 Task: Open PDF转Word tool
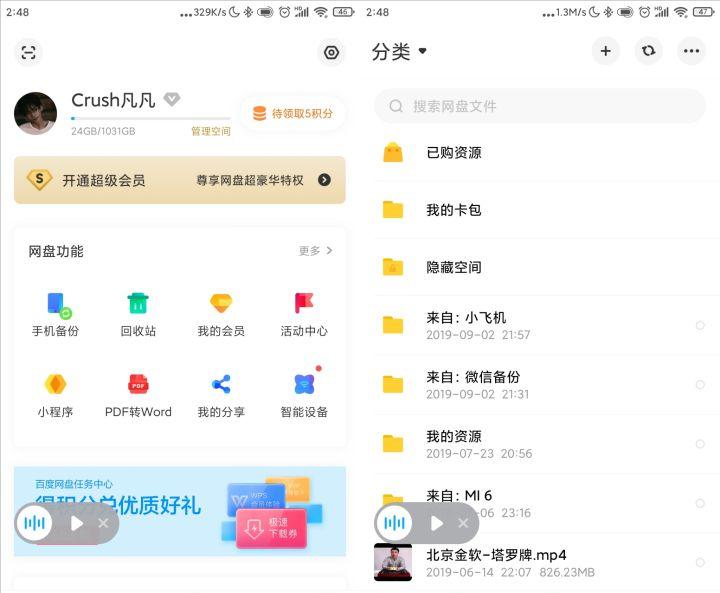138,394
